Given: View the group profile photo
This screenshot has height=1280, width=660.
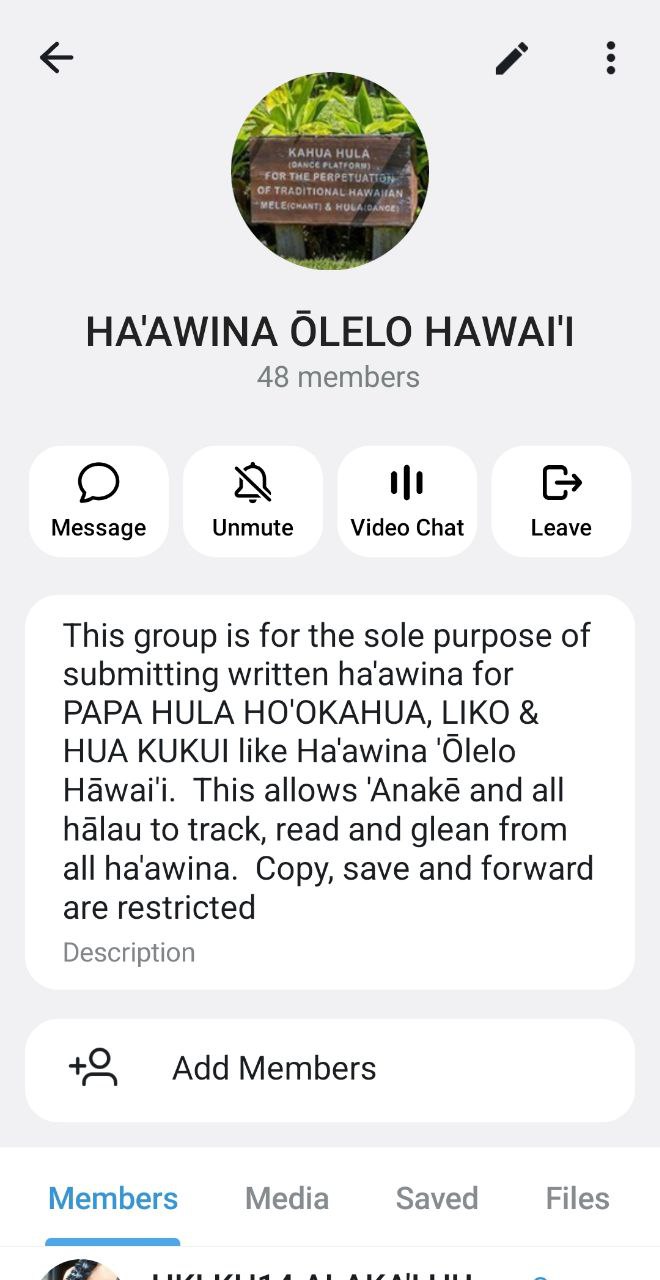Looking at the screenshot, I should 330,171.
